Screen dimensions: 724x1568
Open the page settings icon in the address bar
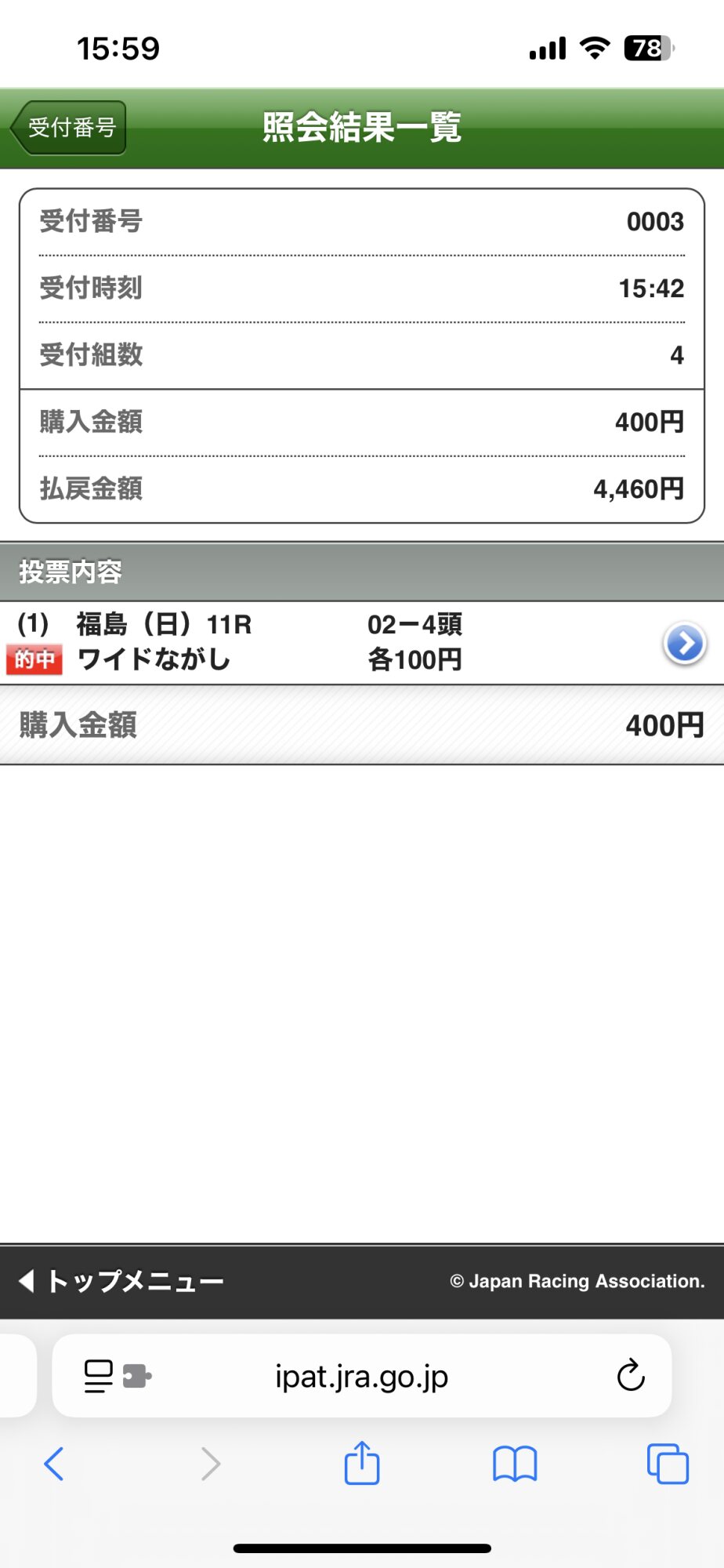point(100,1376)
